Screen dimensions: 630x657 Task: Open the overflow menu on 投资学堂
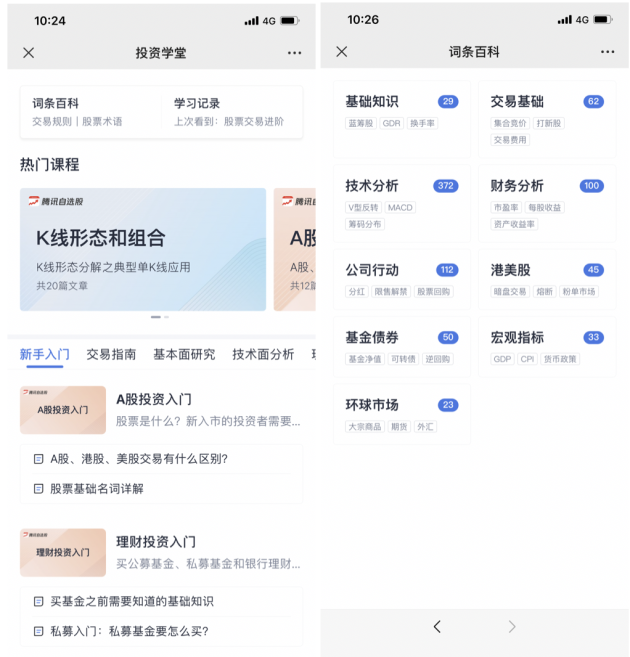click(x=294, y=52)
